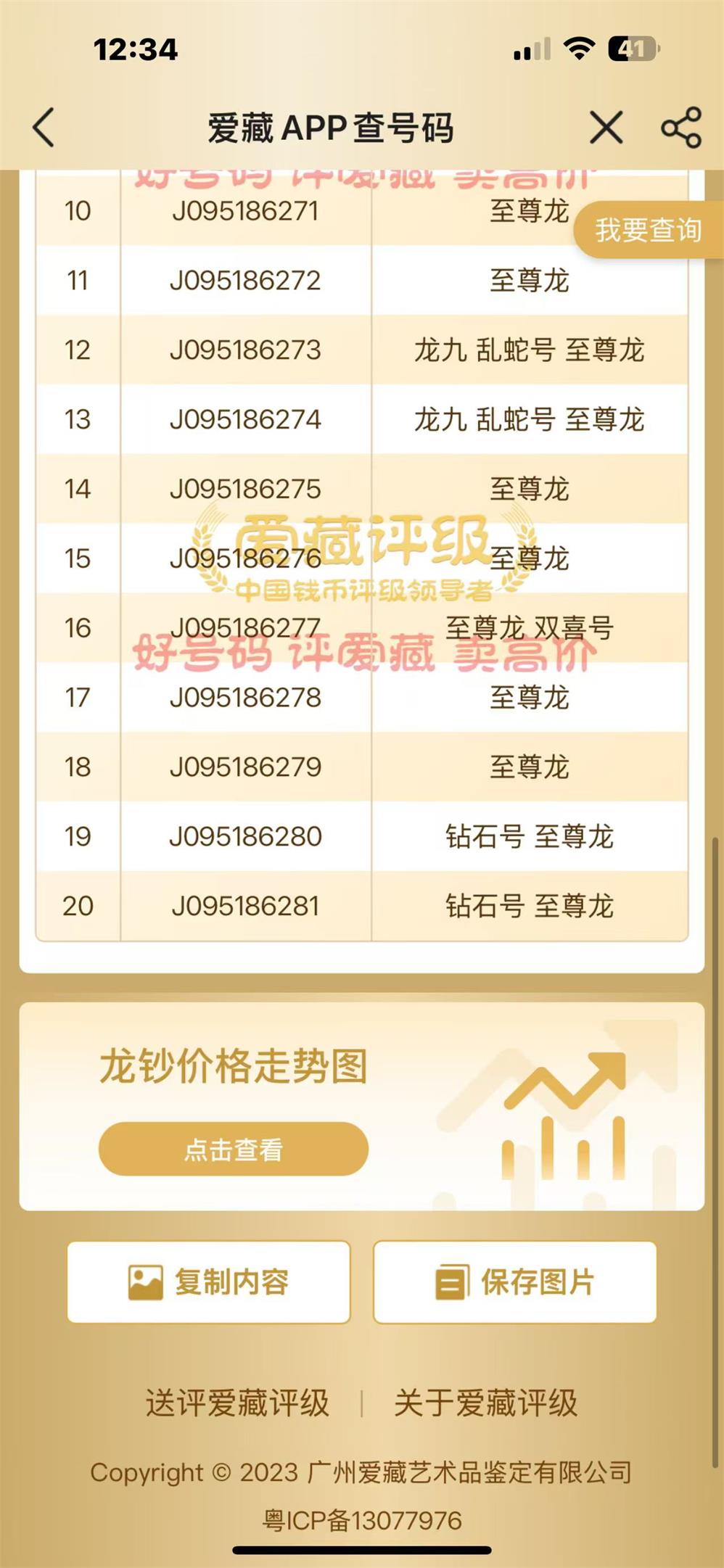The height and width of the screenshot is (1568, 724).
Task: Open the 关于爱藏评级 link
Action: pos(485,1403)
